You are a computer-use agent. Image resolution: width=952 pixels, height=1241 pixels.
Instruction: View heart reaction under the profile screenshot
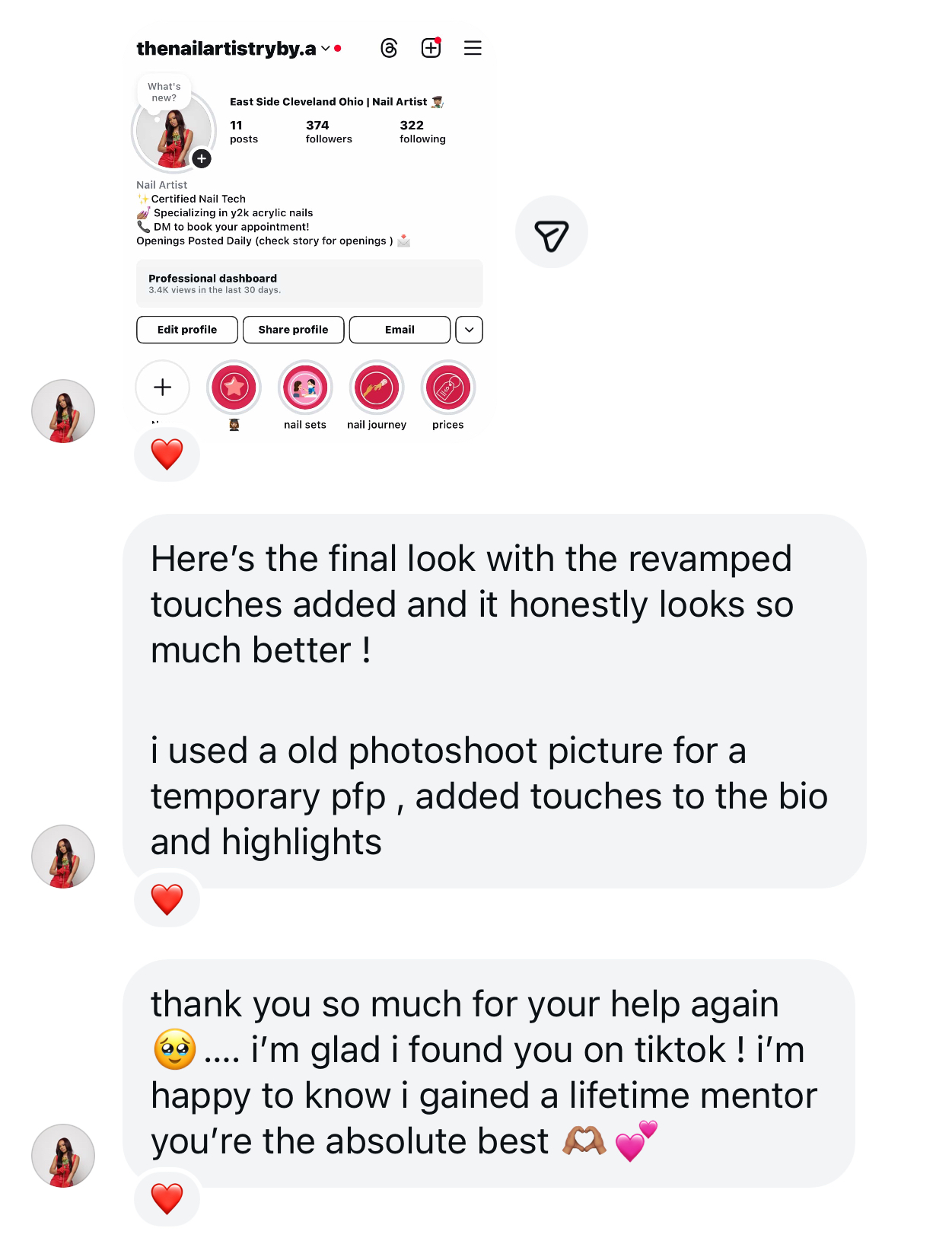tap(167, 455)
